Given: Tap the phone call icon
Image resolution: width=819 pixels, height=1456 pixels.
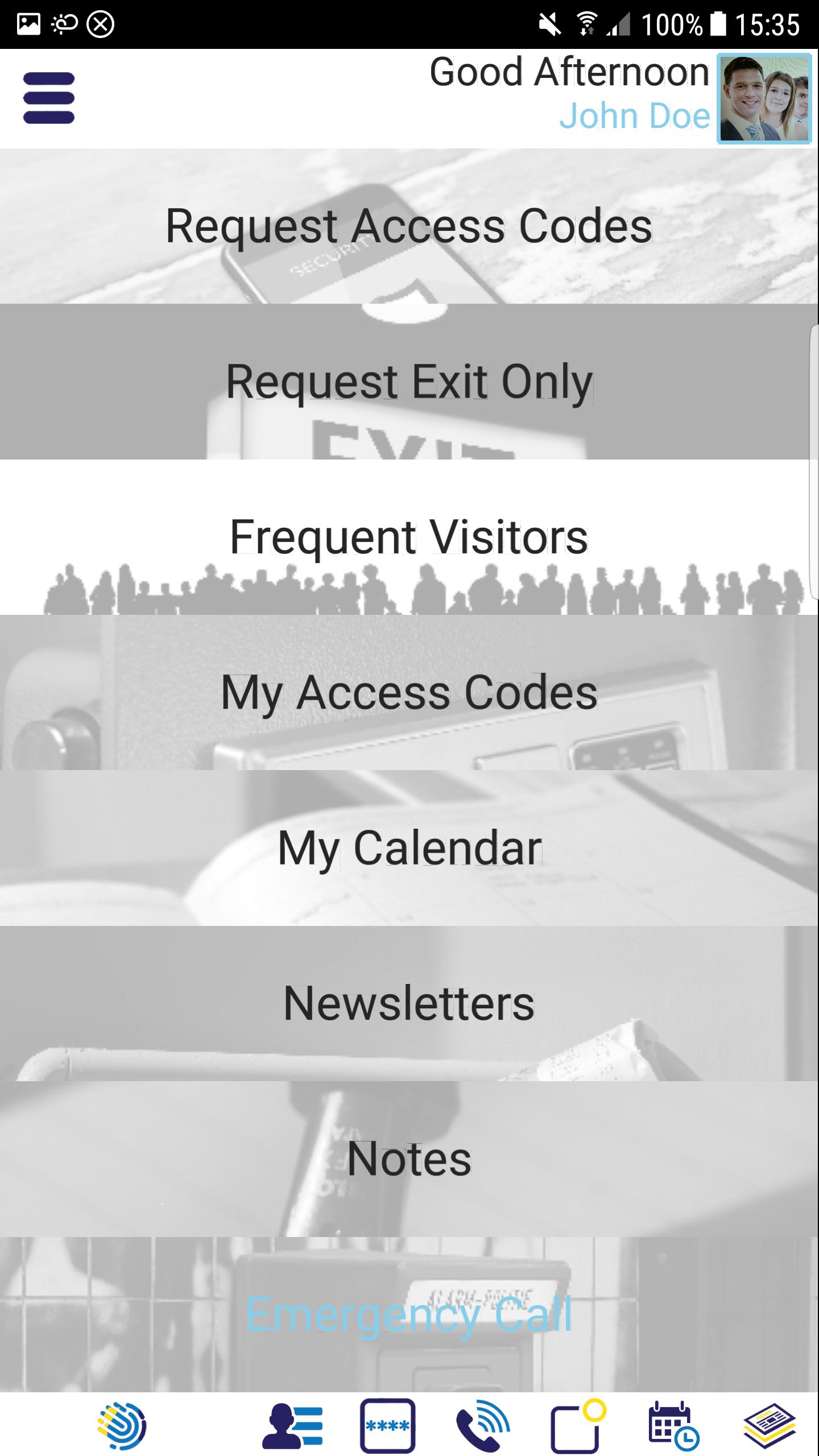Looking at the screenshot, I should pos(483,1426).
